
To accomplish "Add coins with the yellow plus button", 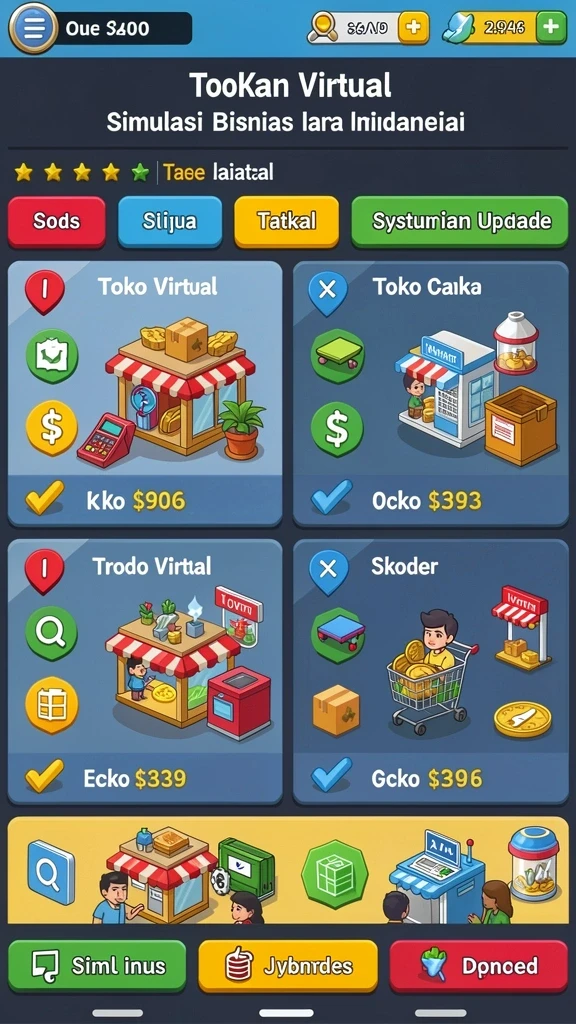I will tap(413, 28).
